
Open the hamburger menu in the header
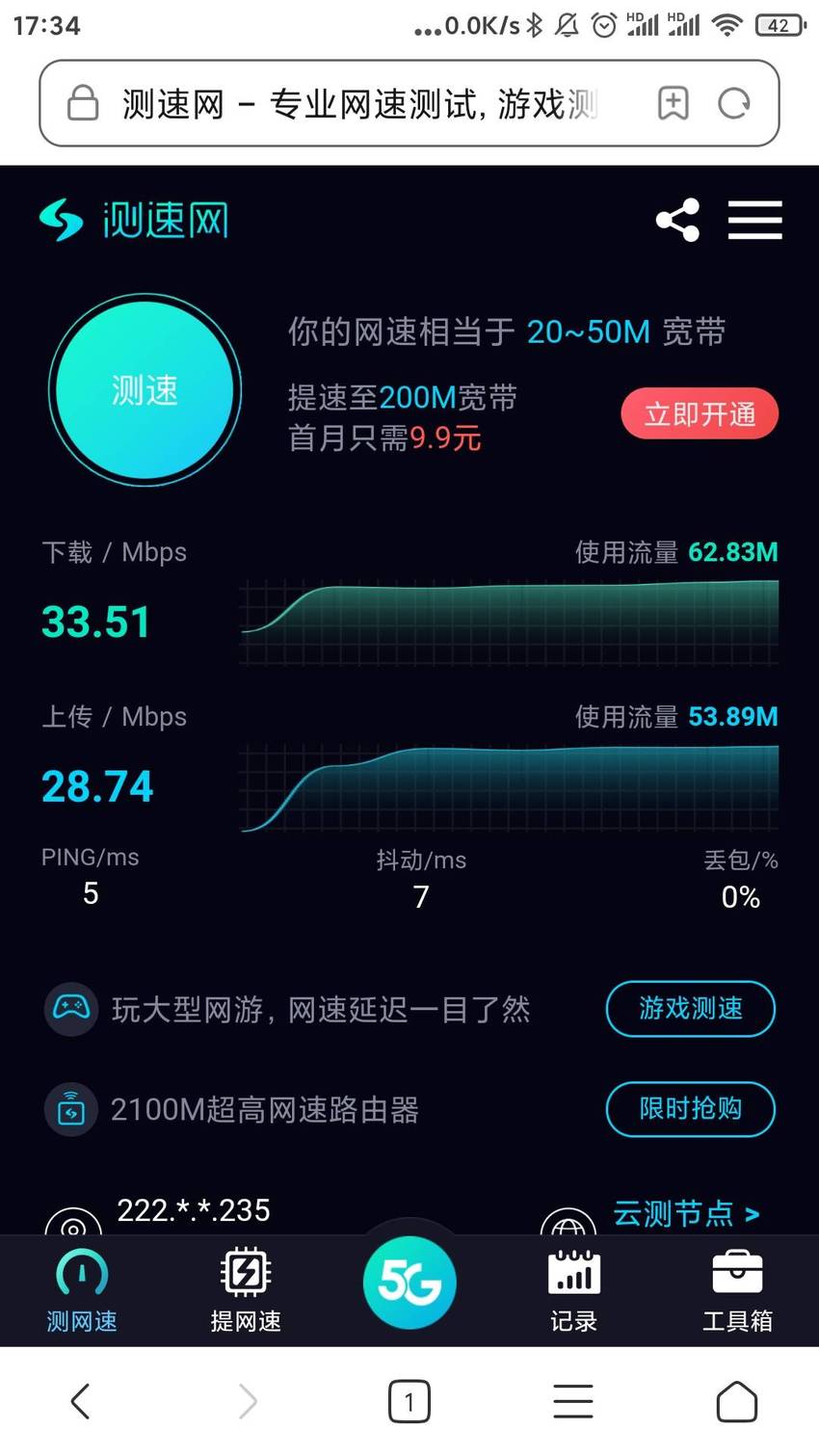[754, 221]
